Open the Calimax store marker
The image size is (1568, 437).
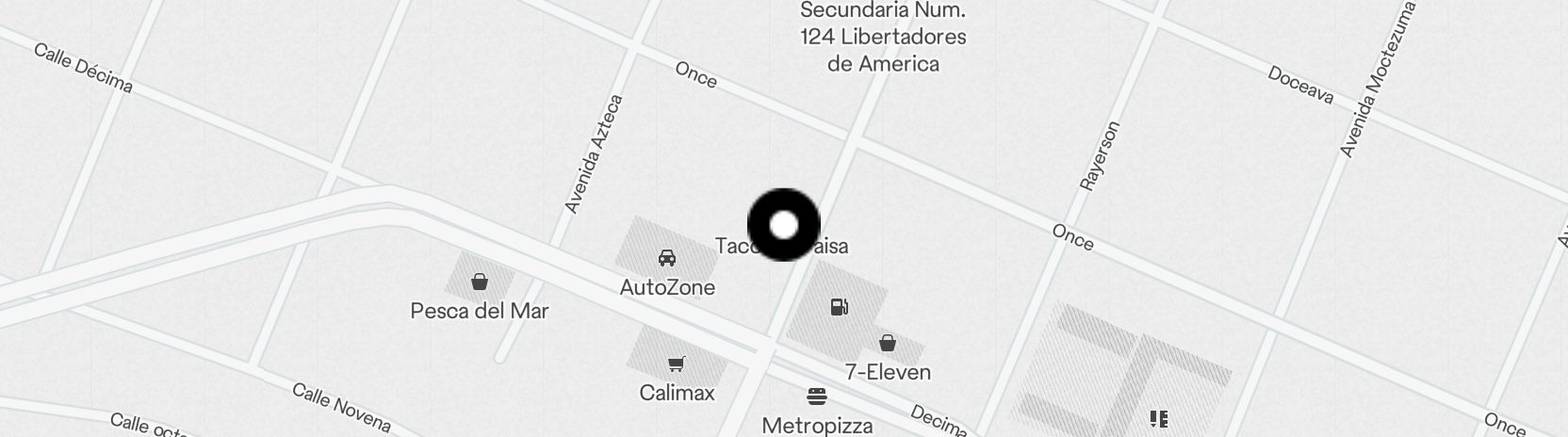tap(676, 364)
